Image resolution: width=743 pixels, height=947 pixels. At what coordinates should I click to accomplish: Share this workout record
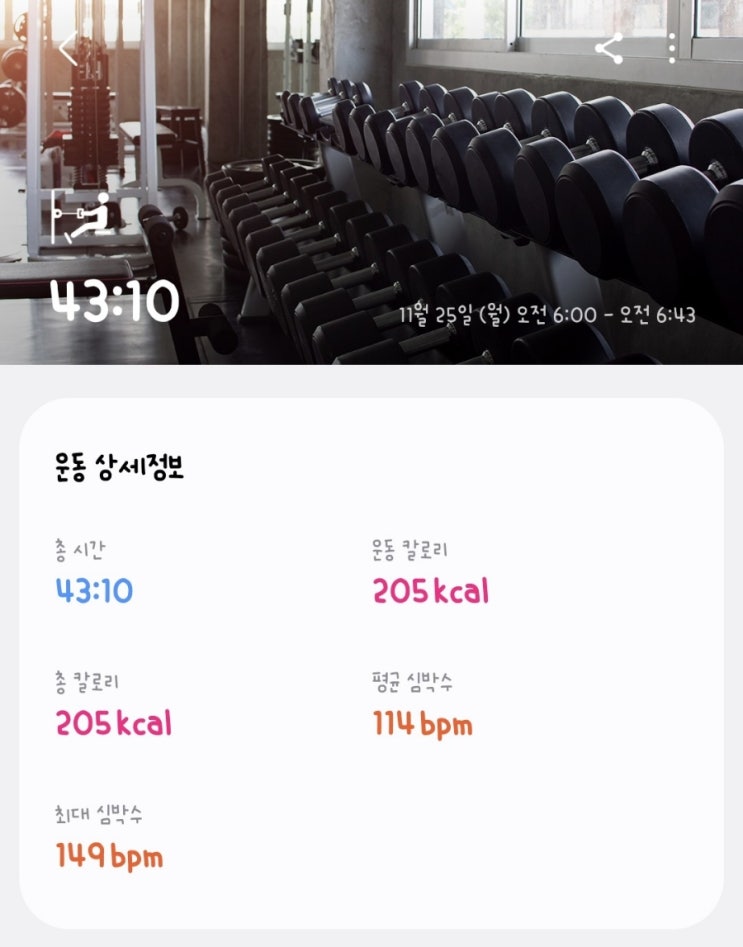[609, 48]
